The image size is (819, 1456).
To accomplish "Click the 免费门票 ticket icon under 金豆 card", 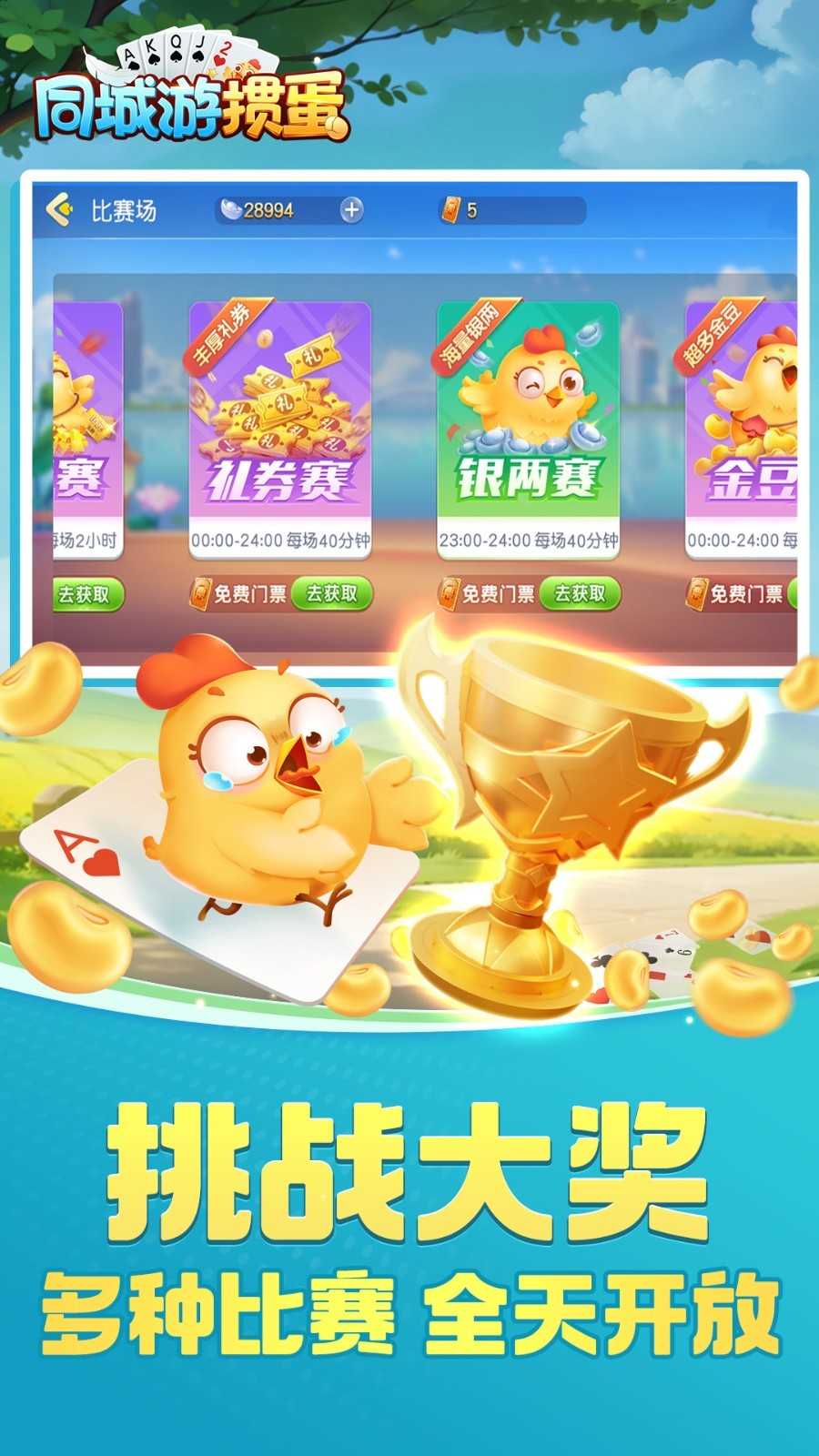I will pos(697,591).
